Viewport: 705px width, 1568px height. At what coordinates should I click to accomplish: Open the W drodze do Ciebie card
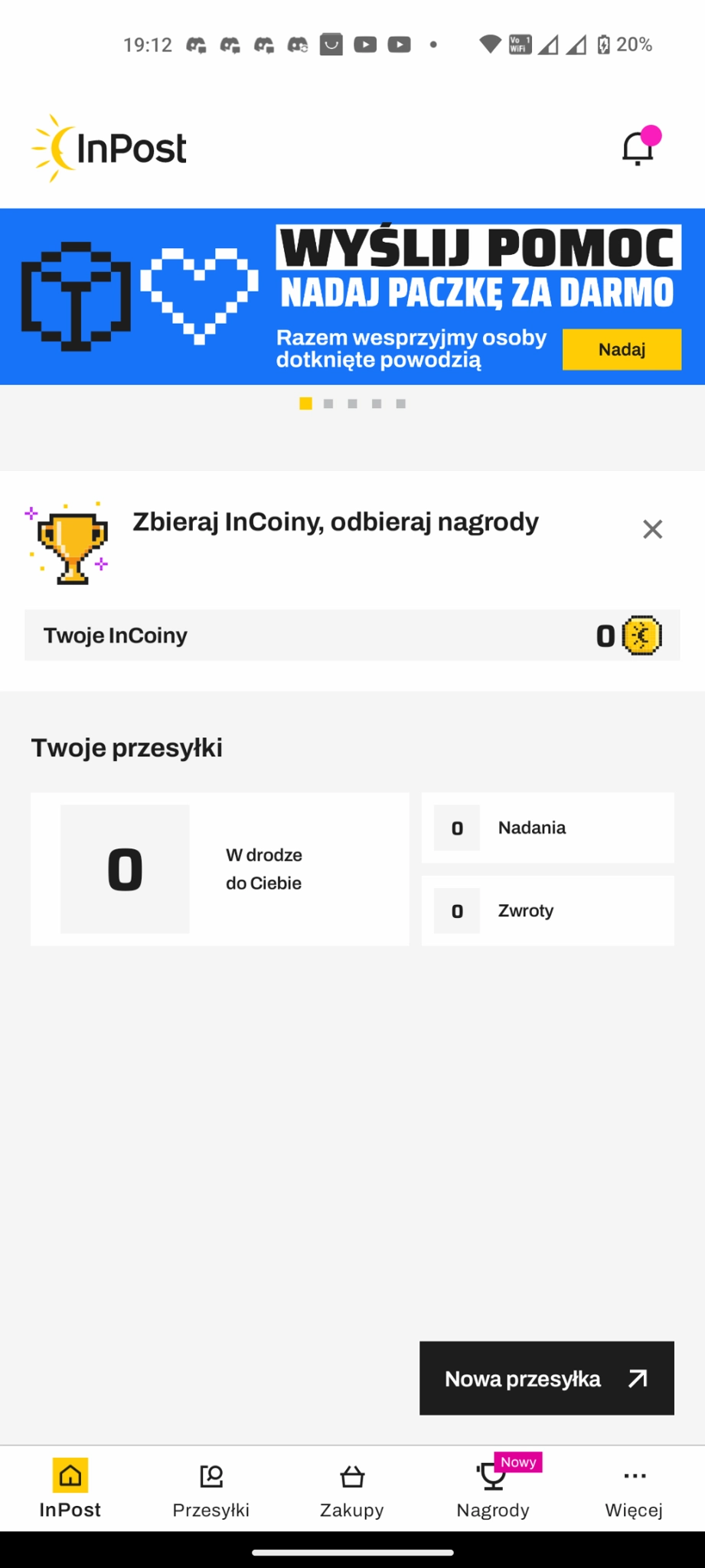click(x=220, y=869)
